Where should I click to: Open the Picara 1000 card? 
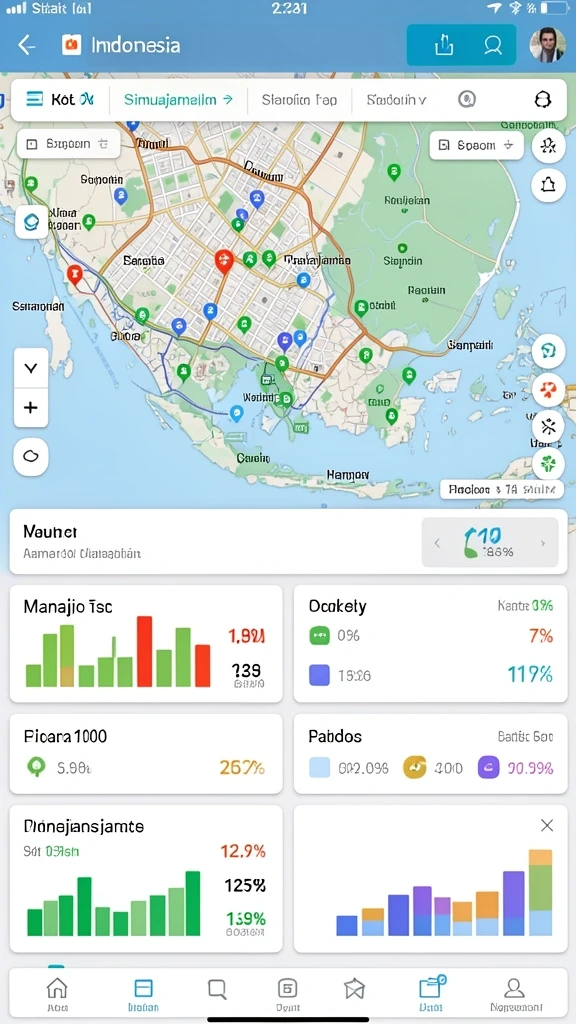pos(146,754)
